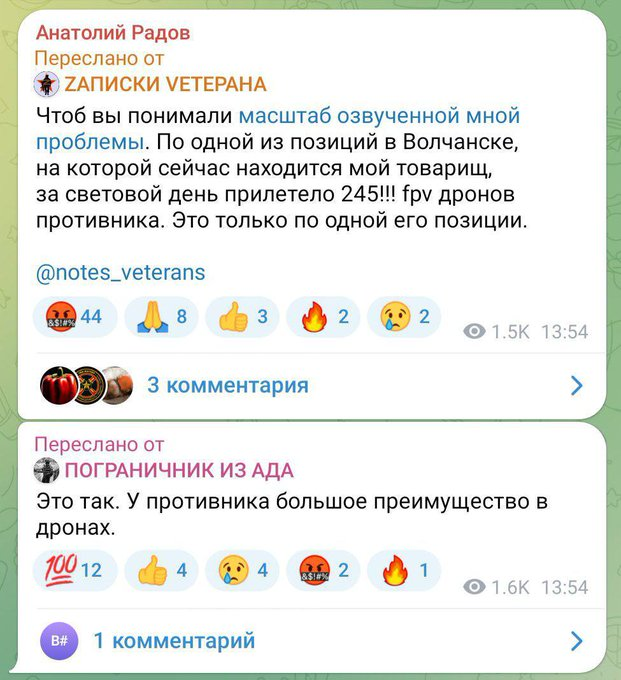Open the link "масштаб озвученной мной проблемы"
This screenshot has height=680, width=621.
380,114
